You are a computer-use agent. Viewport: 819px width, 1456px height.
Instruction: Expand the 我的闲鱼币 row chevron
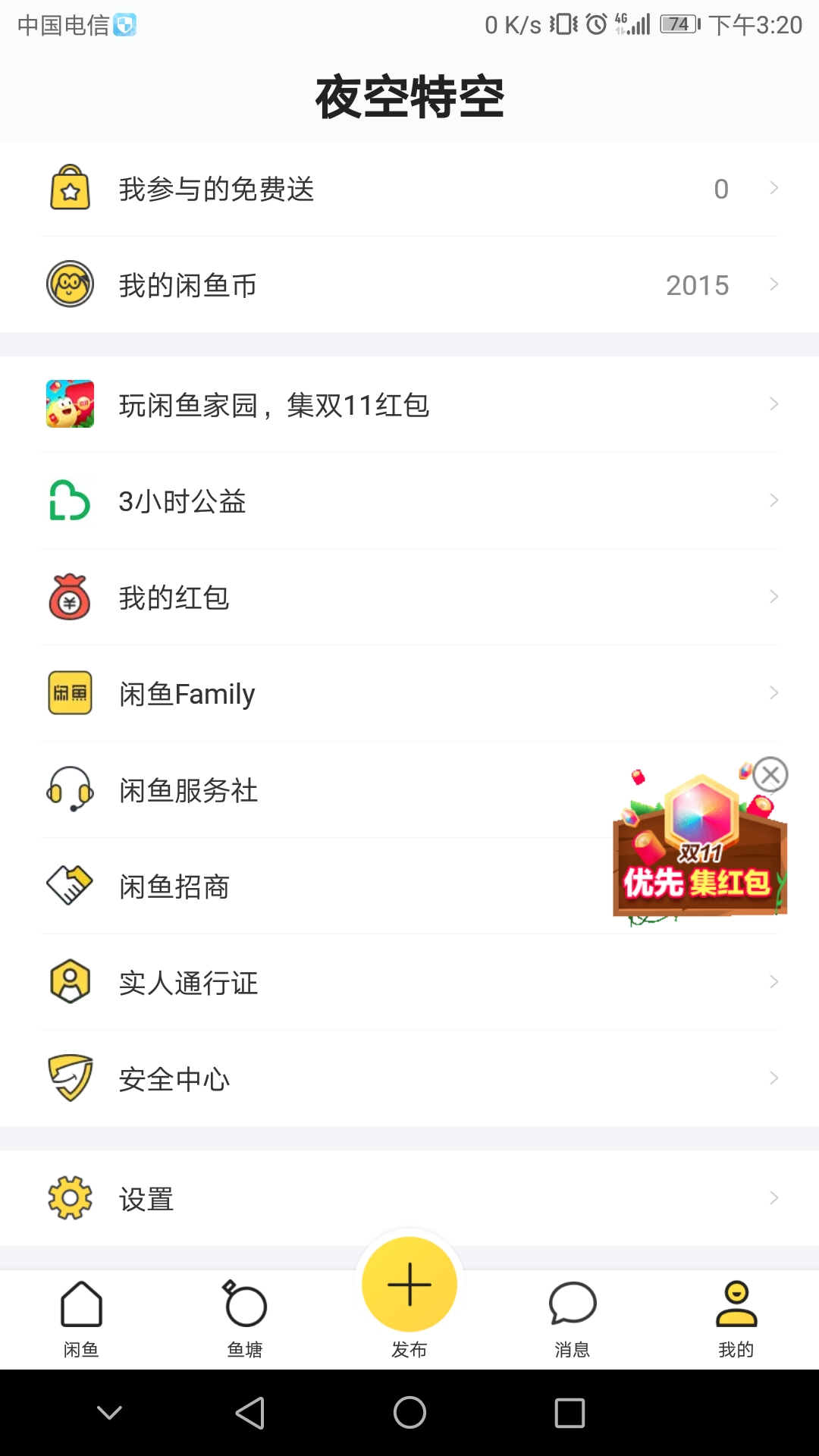773,284
